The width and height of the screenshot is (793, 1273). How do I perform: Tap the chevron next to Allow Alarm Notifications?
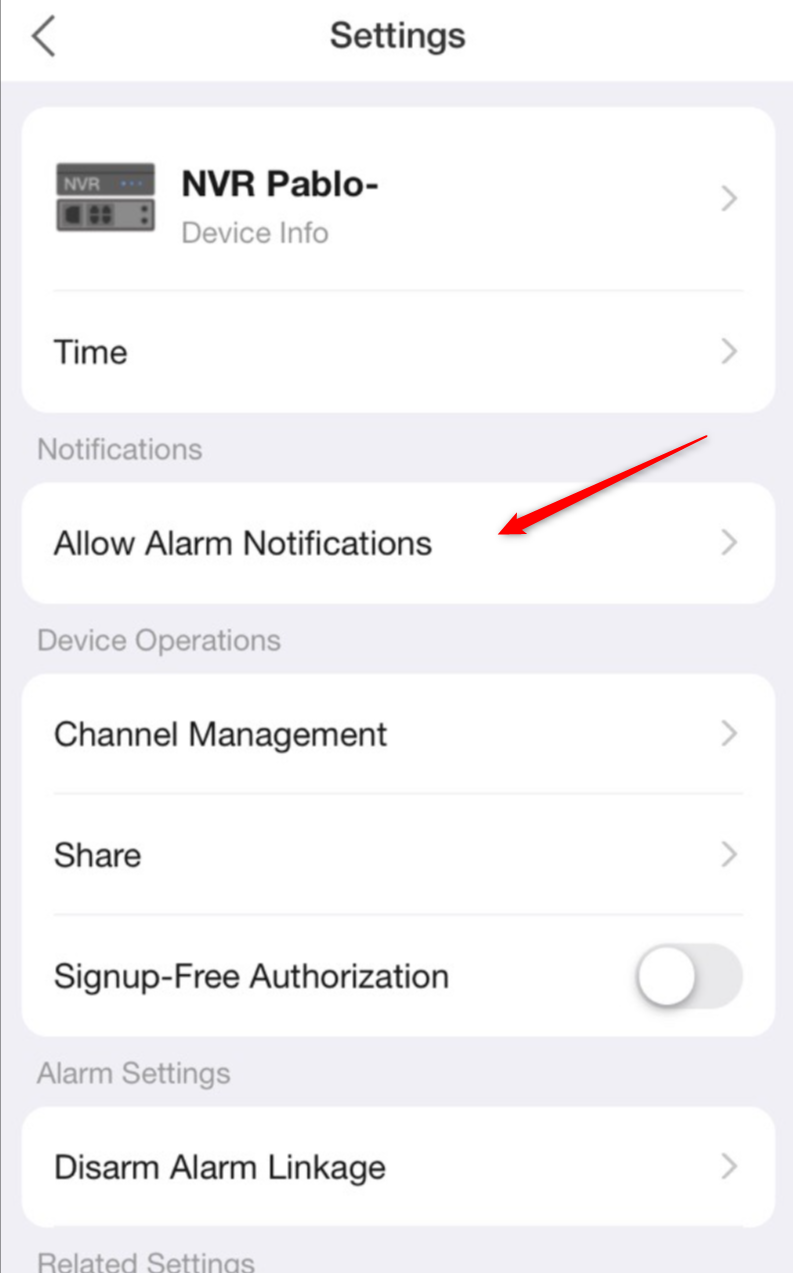(x=729, y=543)
